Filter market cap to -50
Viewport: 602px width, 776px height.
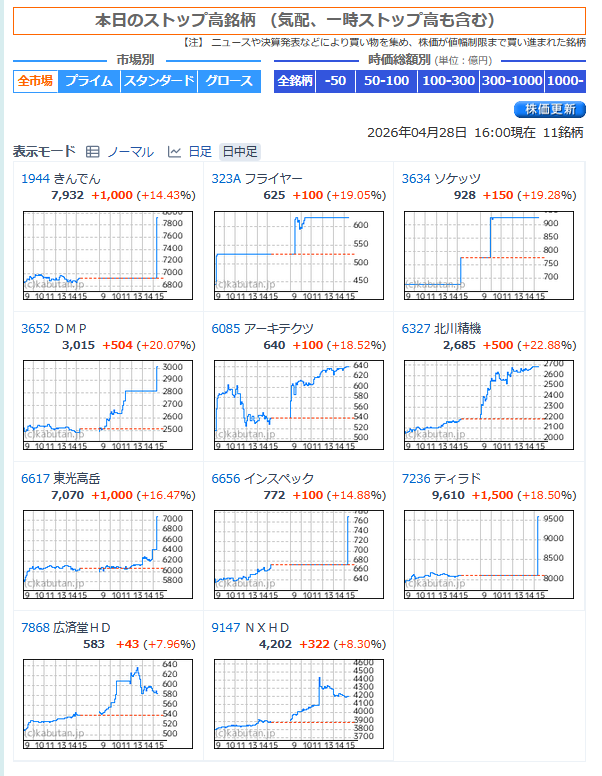click(336, 81)
